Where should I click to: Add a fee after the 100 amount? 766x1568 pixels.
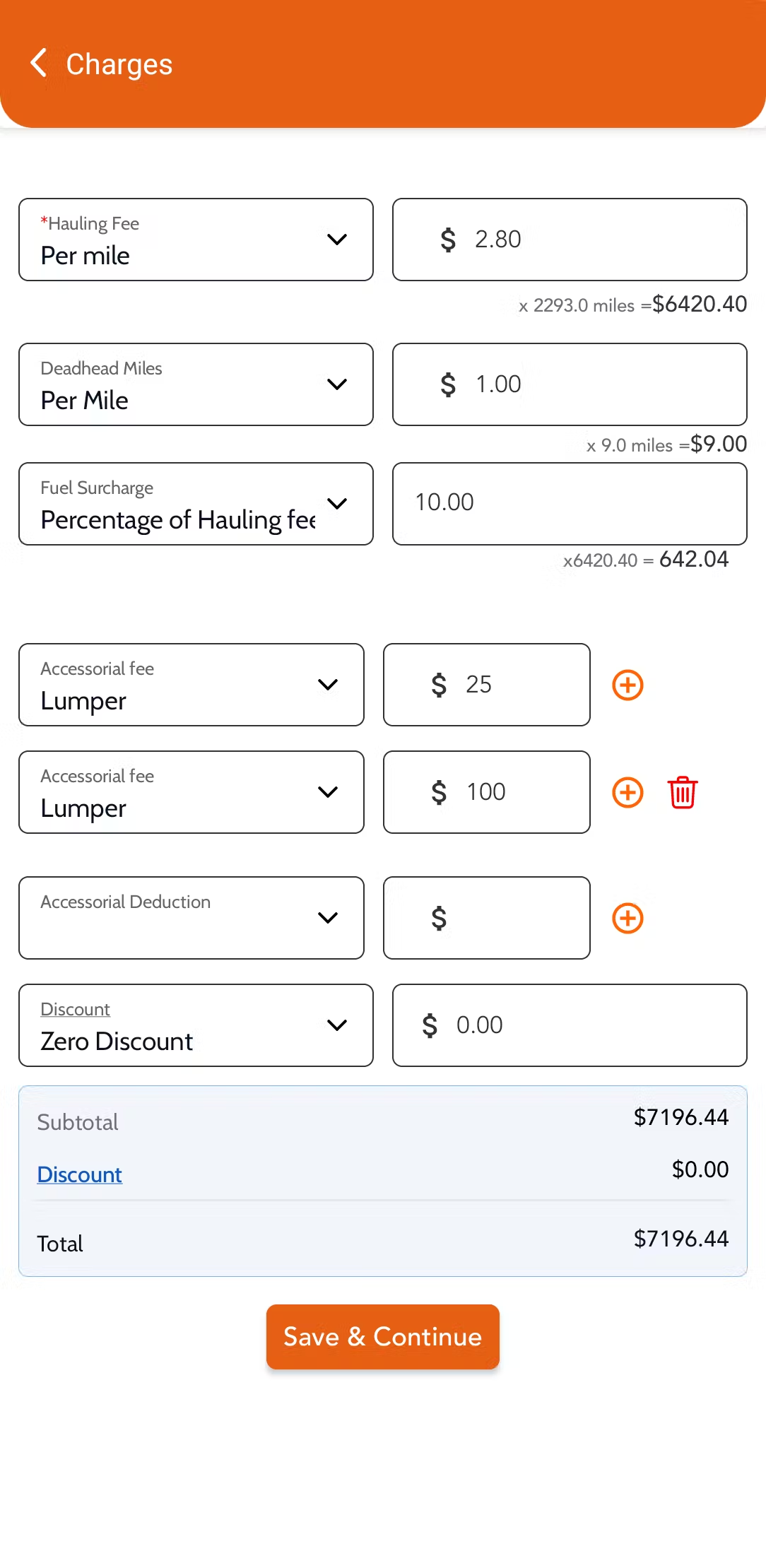[x=627, y=792]
